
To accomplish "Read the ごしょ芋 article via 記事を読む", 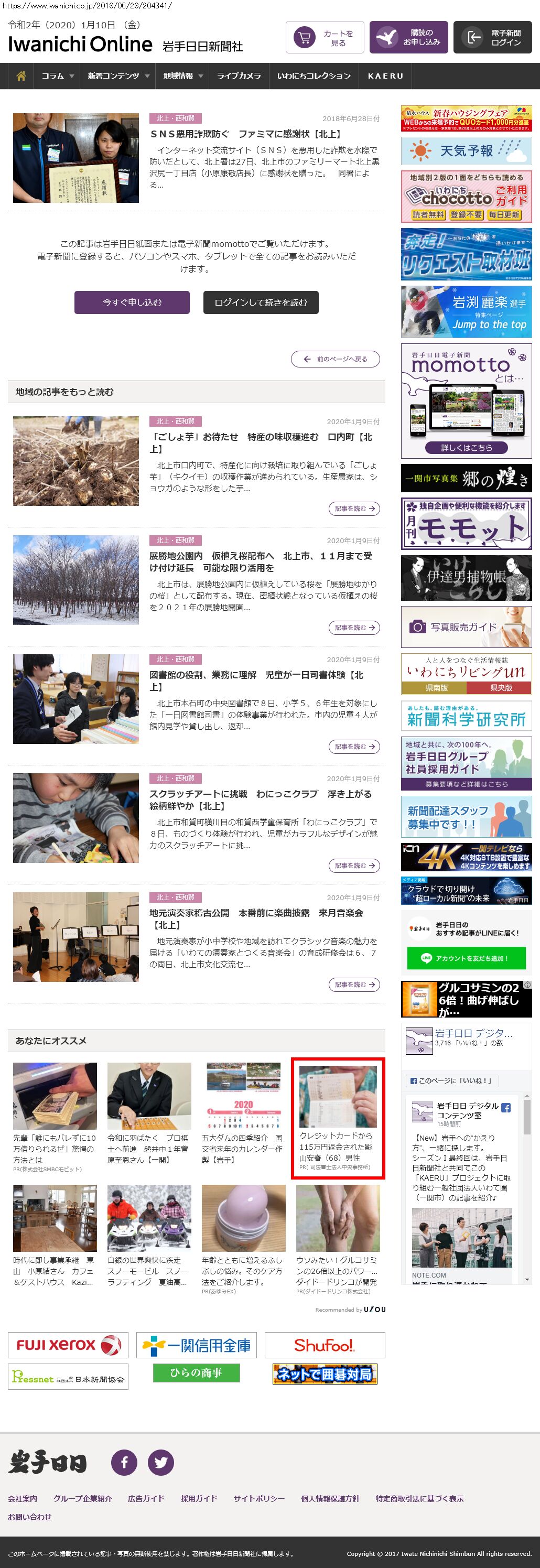I will point(354,509).
